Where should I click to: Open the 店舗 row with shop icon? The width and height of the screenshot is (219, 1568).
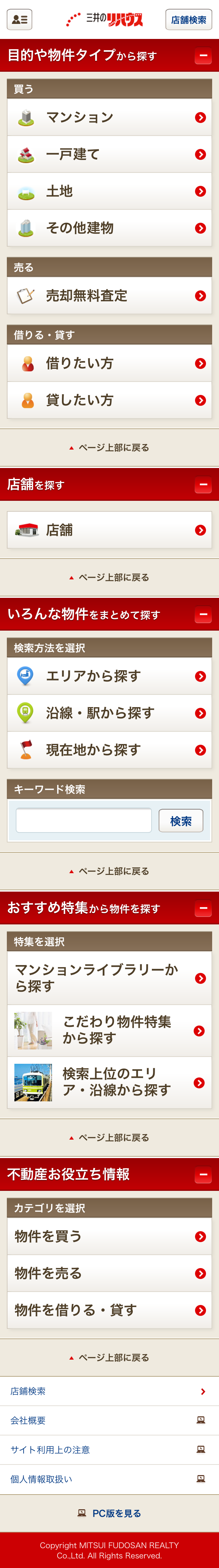click(x=110, y=530)
